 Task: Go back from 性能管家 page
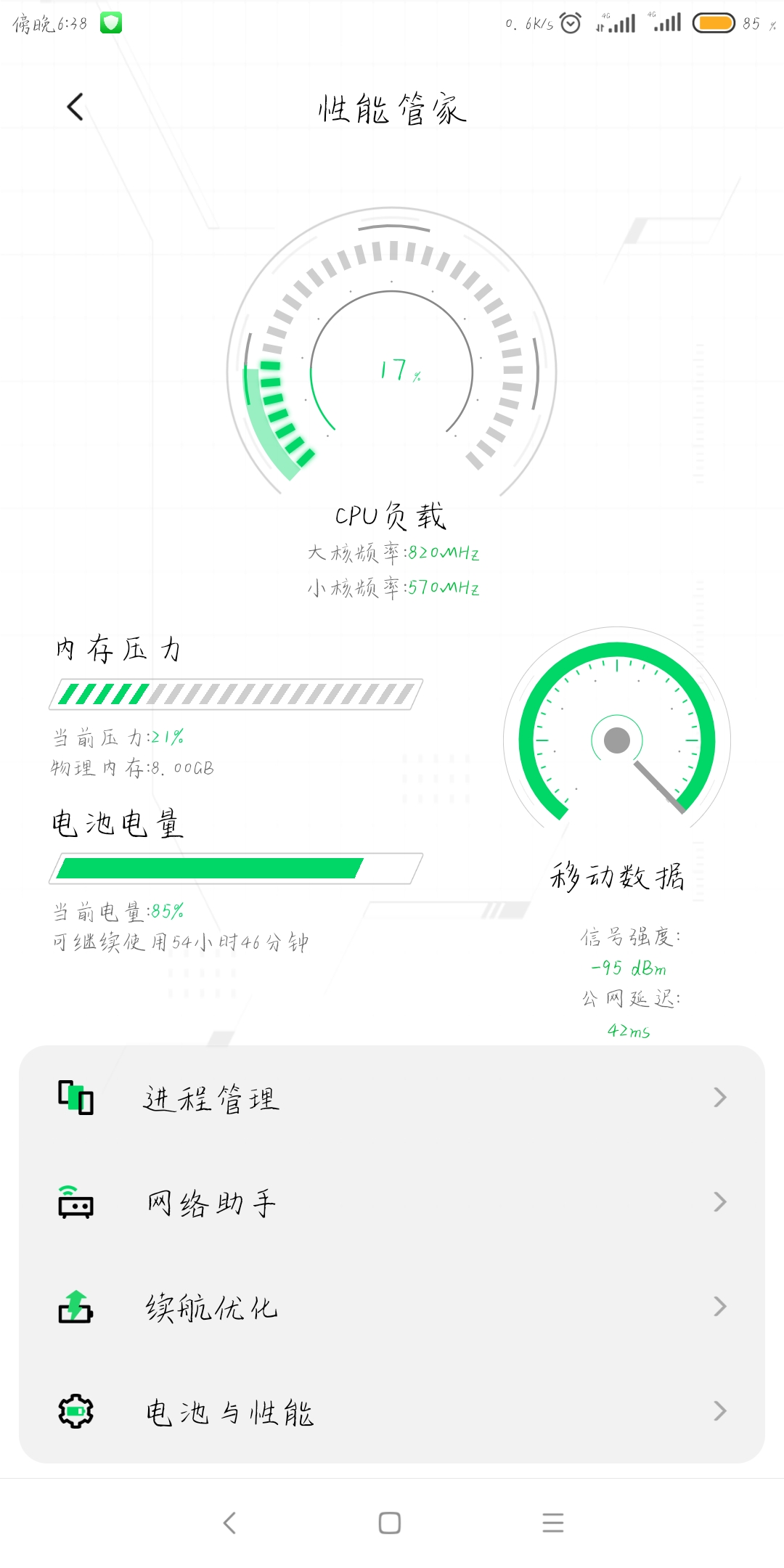75,107
